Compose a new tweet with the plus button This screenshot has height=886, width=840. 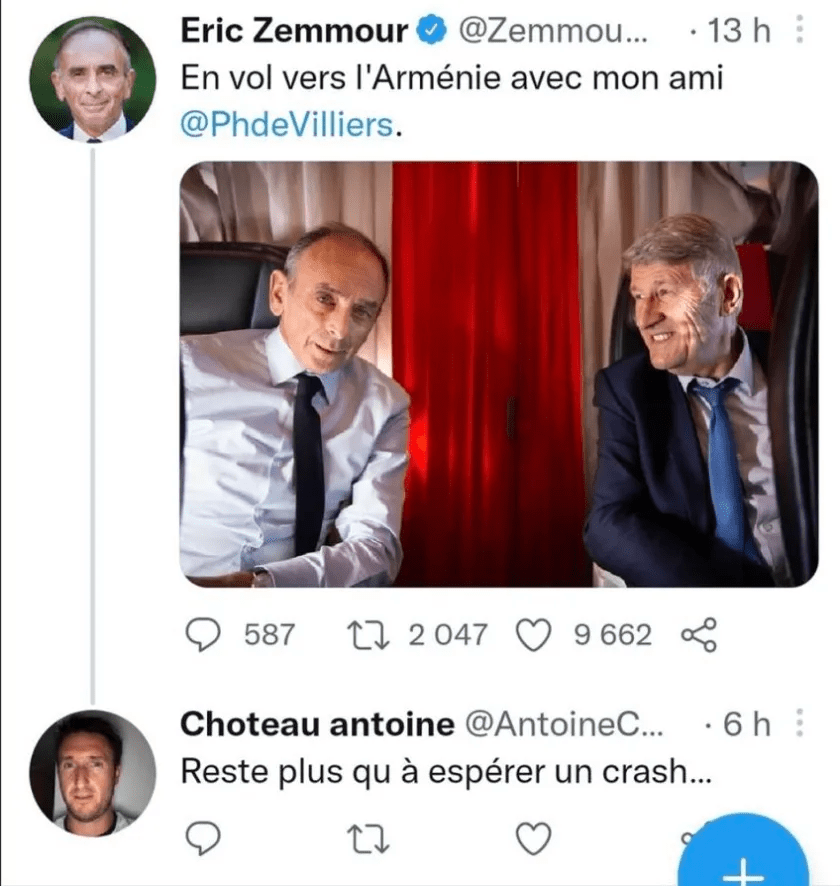click(743, 860)
